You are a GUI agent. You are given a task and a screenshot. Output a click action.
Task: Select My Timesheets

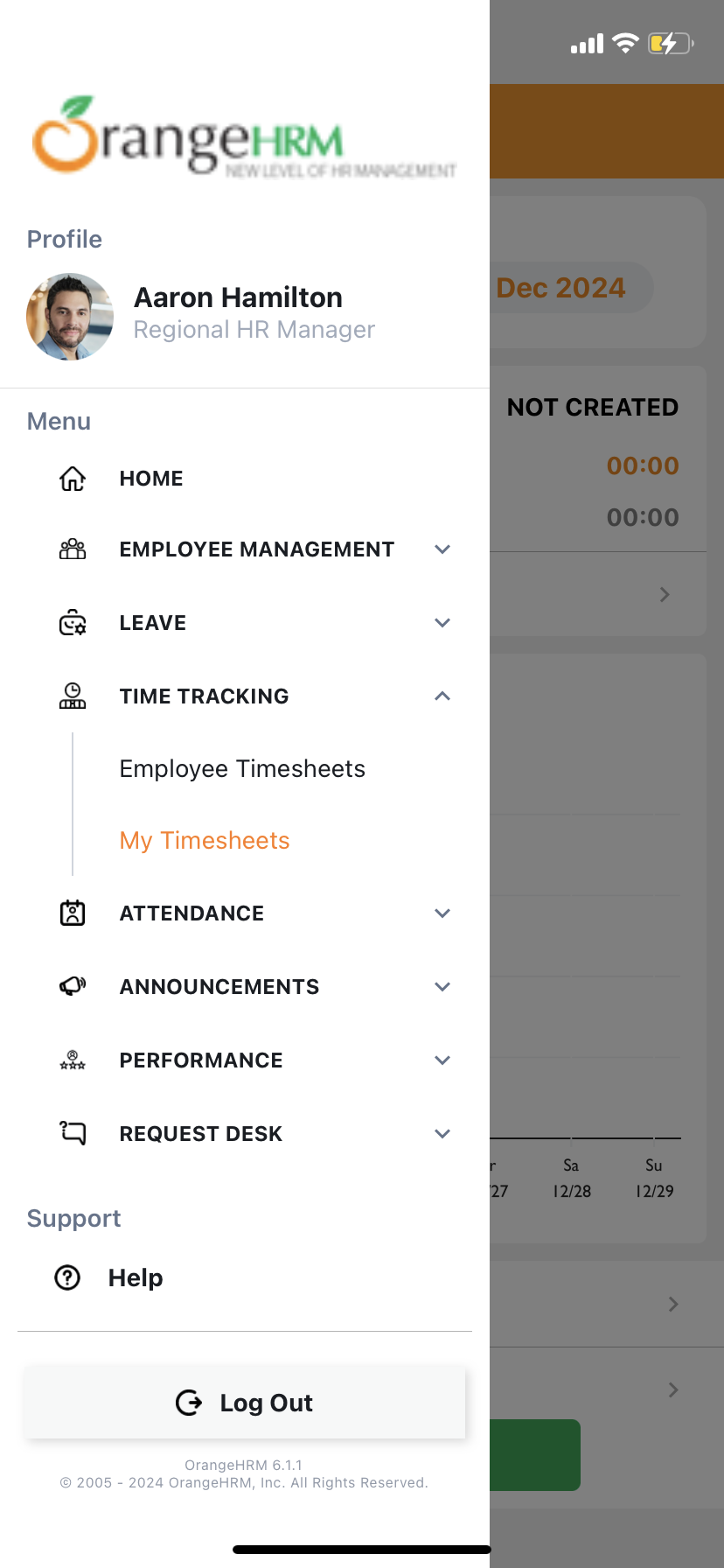[x=205, y=841]
